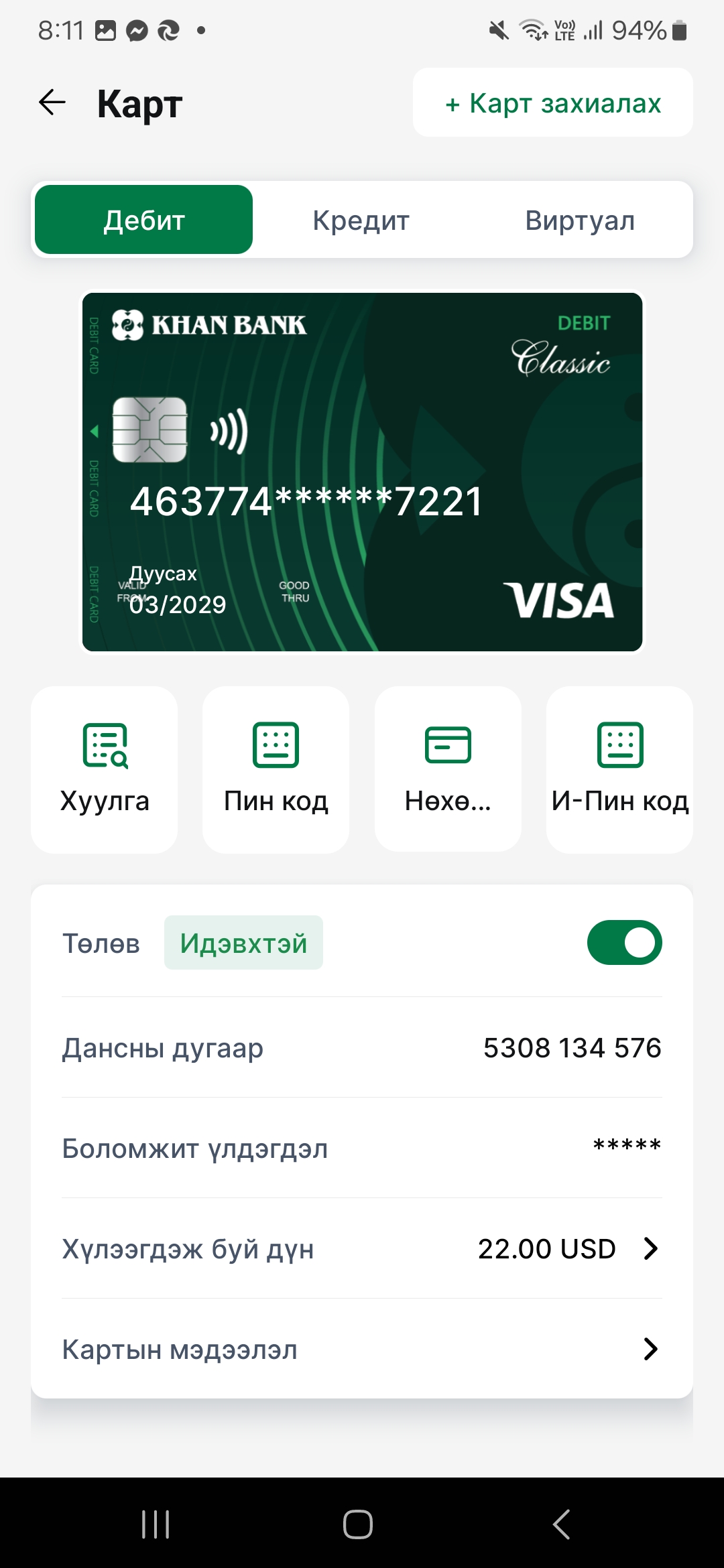Open Хуулга statement
The image size is (724, 1568).
pyautogui.click(x=105, y=769)
